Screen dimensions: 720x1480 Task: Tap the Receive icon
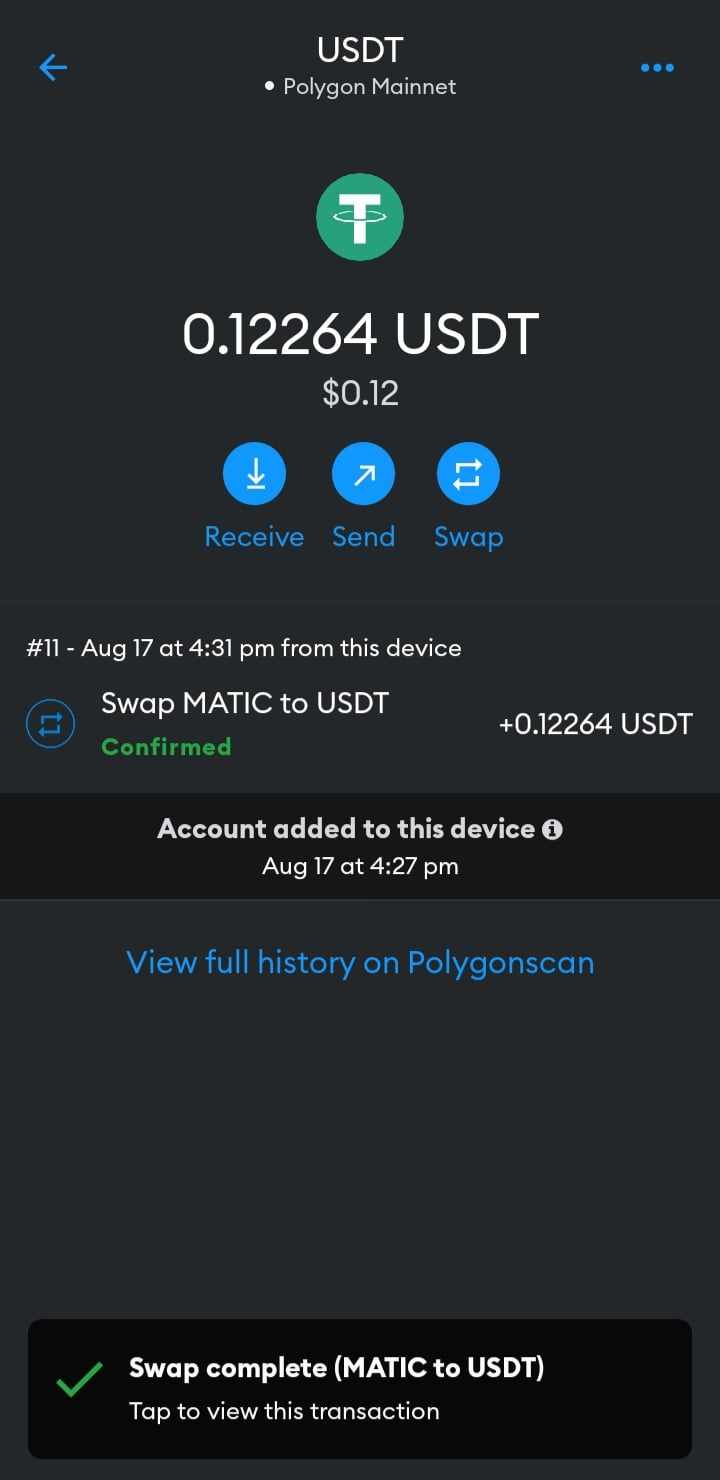254,473
